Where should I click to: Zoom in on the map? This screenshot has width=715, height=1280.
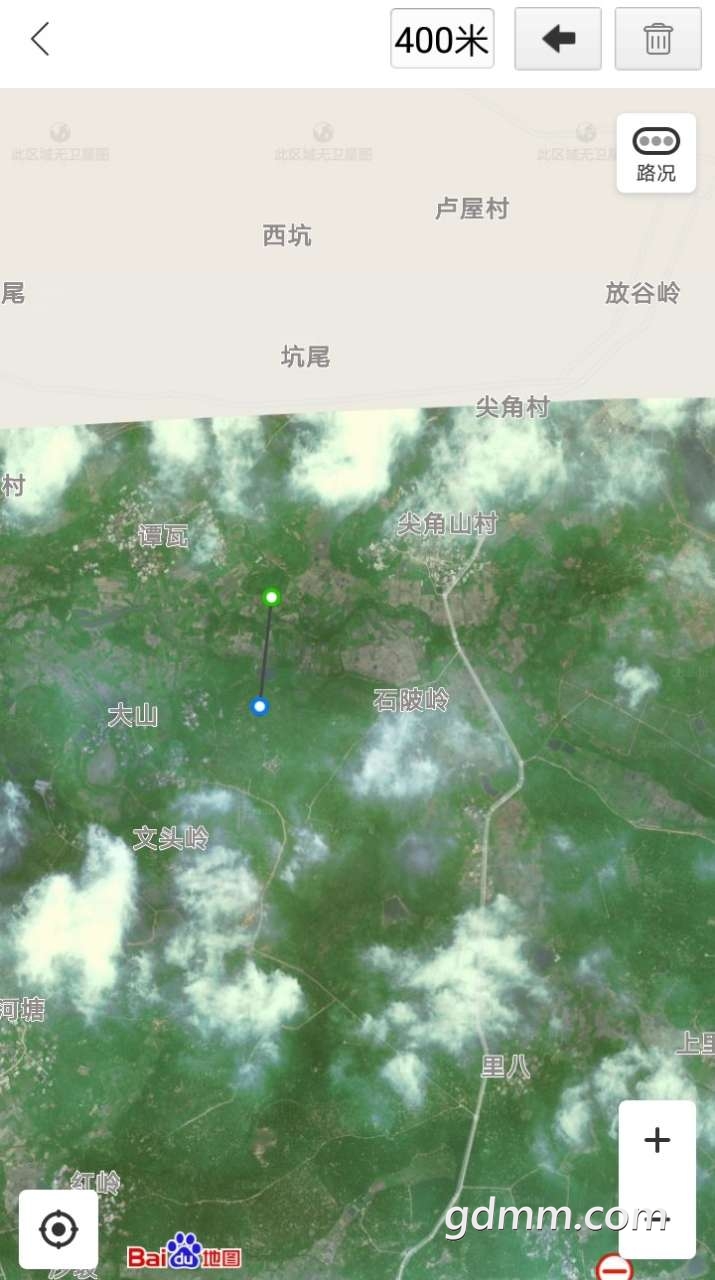pos(657,1140)
